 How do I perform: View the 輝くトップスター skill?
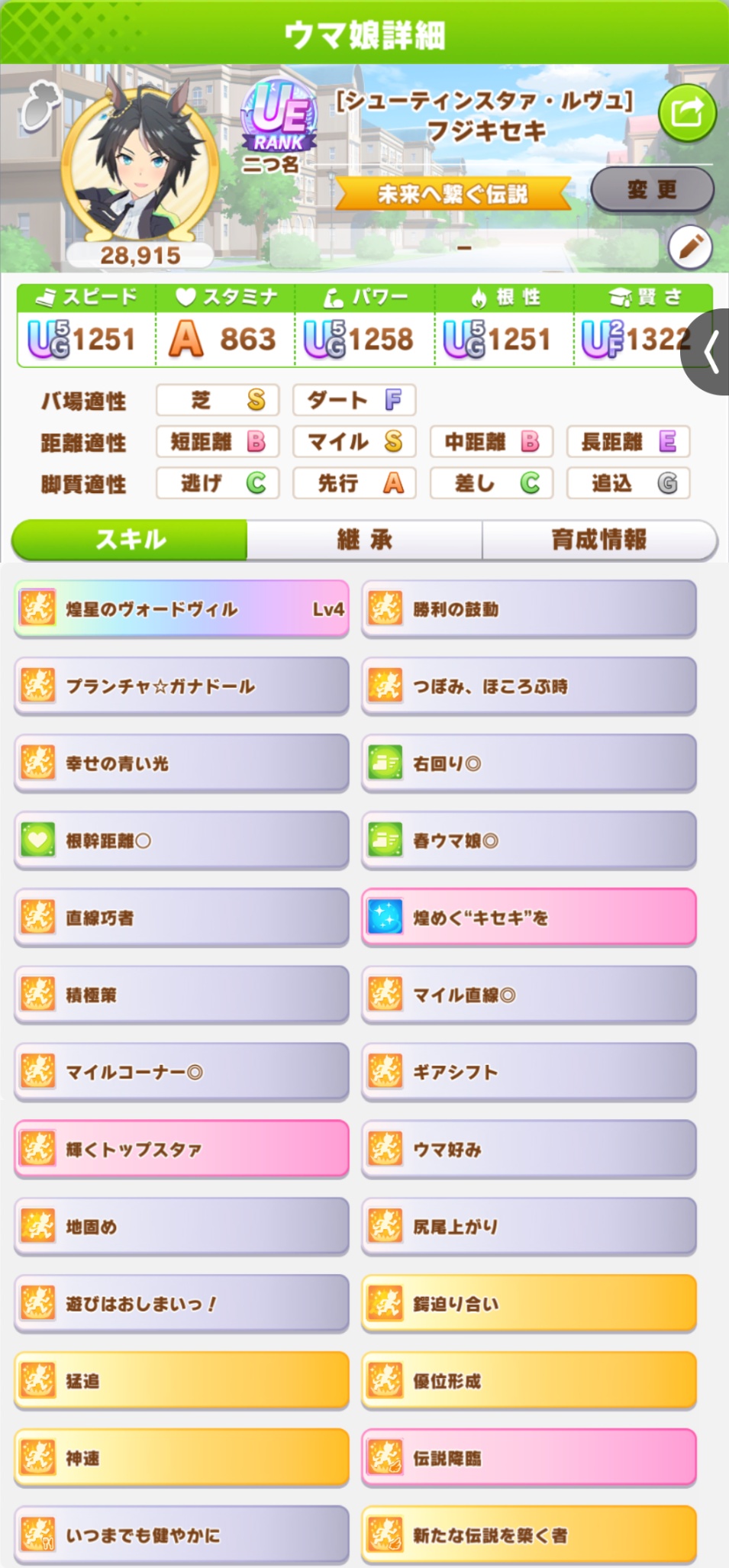(x=182, y=1149)
